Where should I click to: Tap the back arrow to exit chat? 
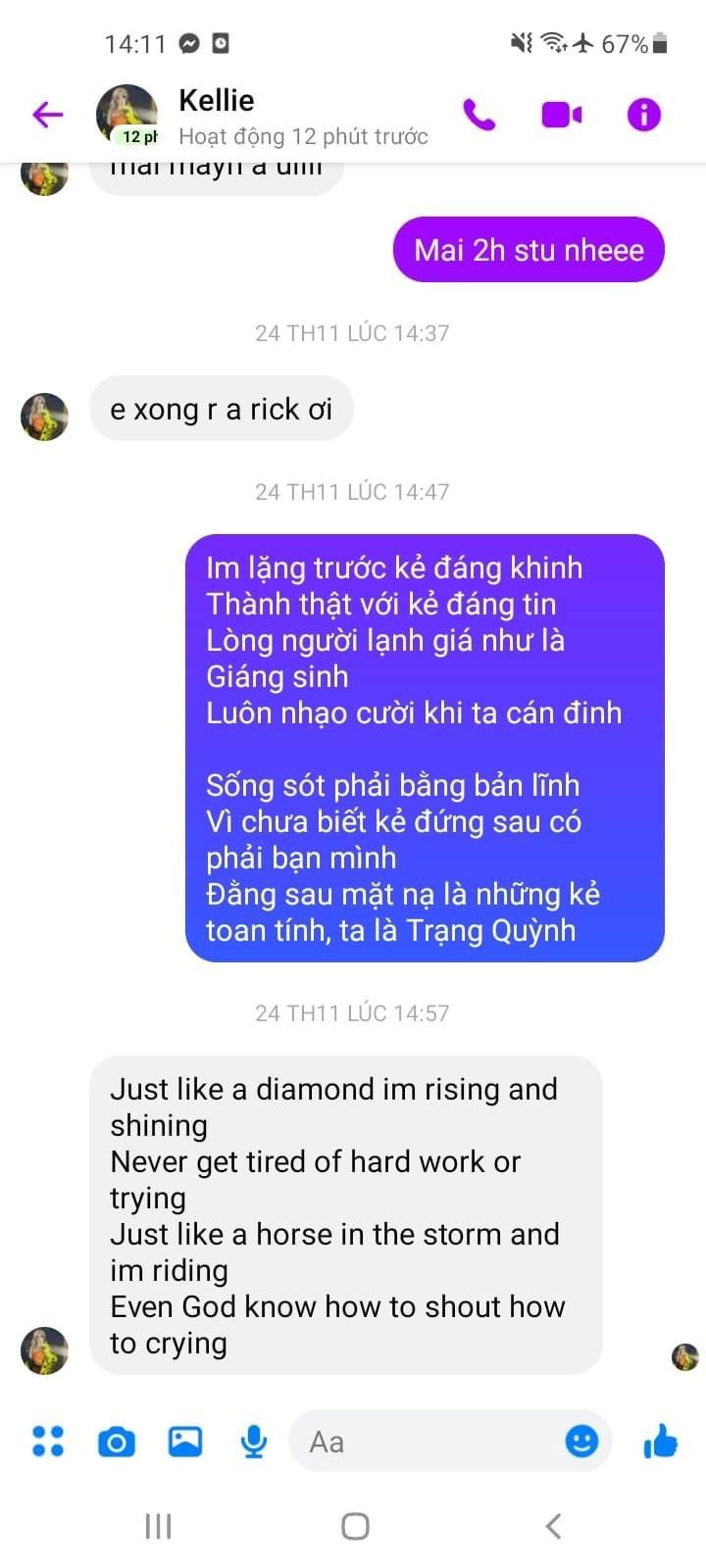pyautogui.click(x=46, y=115)
